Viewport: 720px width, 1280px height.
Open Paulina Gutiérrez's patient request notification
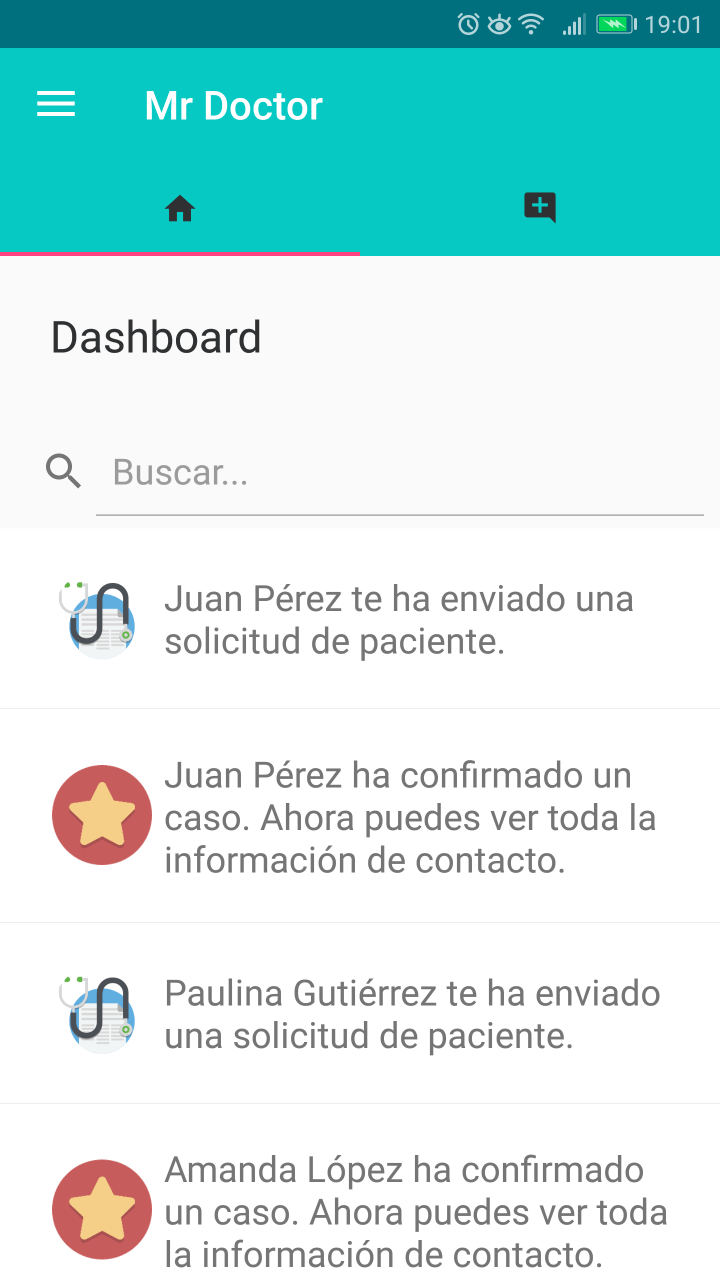tap(360, 1013)
